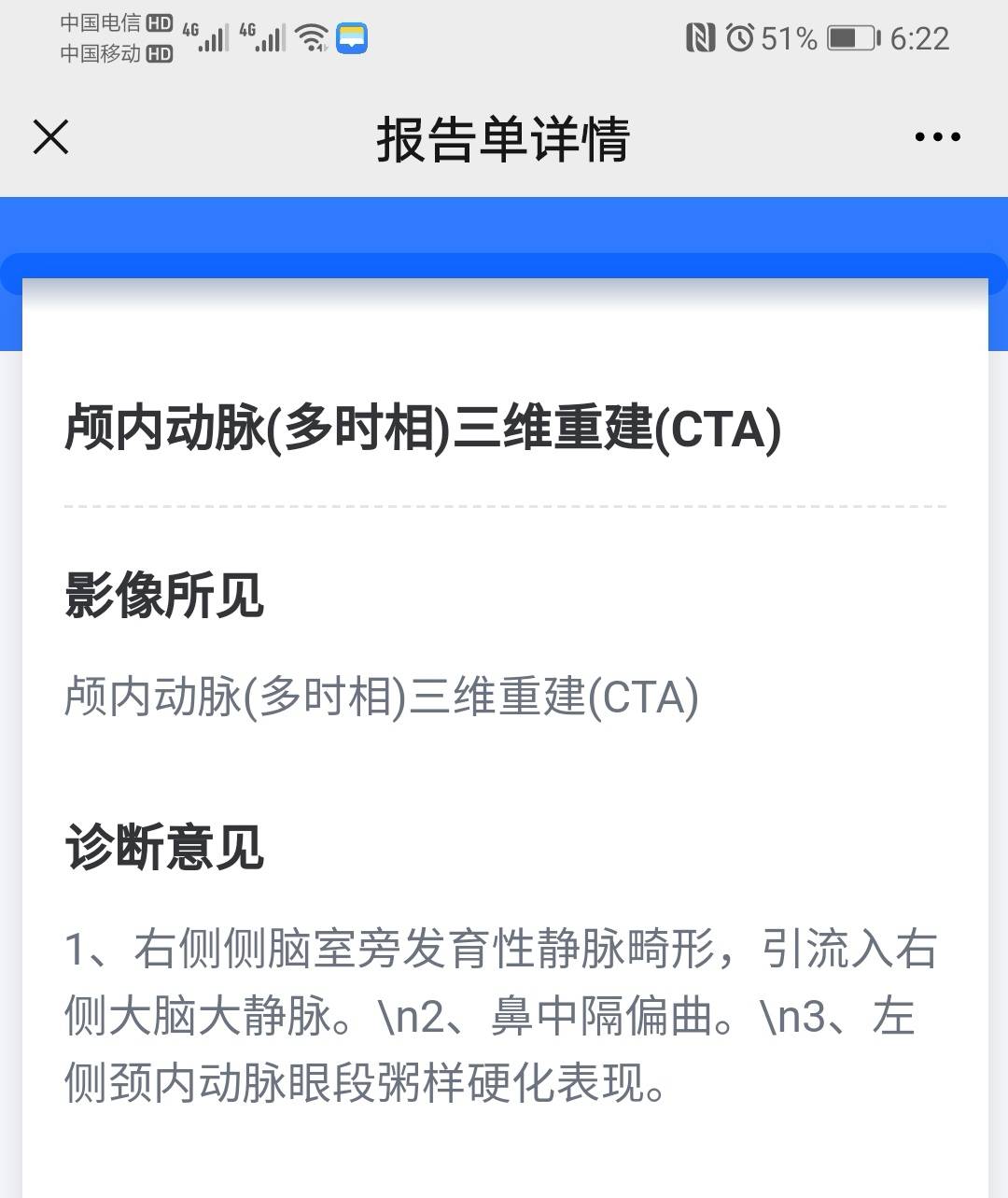The height and width of the screenshot is (1198, 1008).
Task: Tap the 中国电信 HD carrier label
Action: coord(112,21)
